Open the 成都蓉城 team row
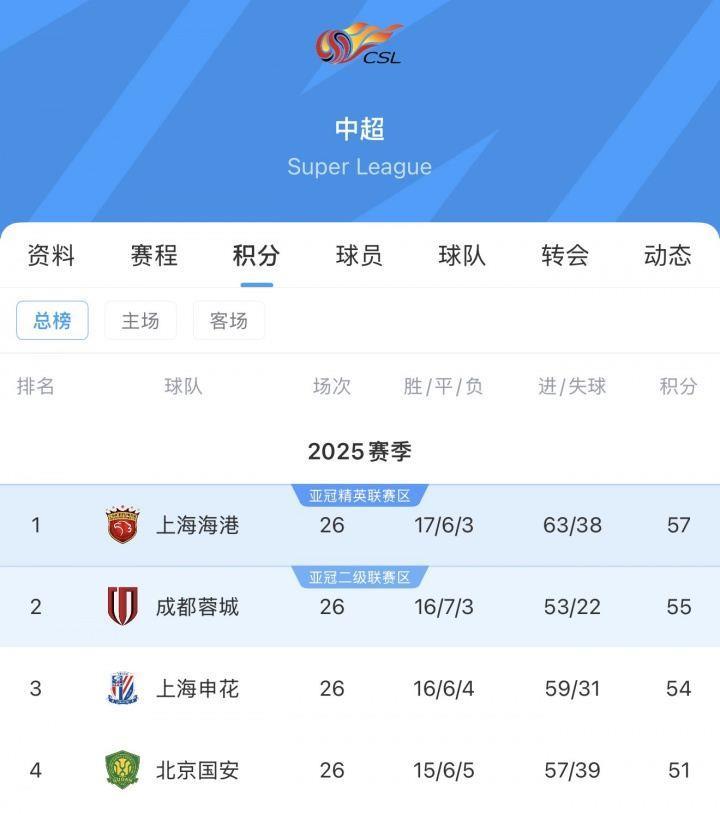 (197, 607)
